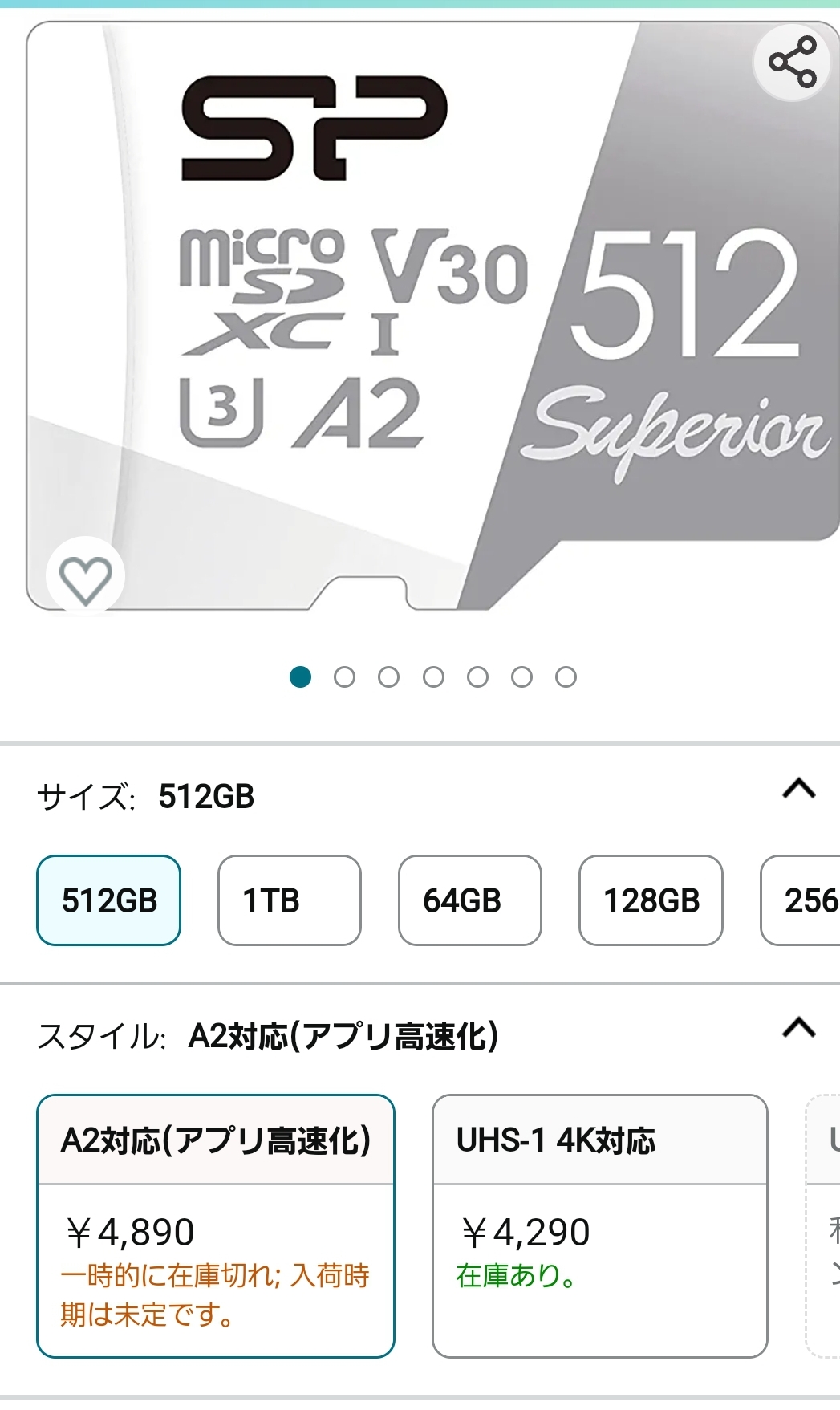
Task: Choose the 1TB size
Action: pyautogui.click(x=290, y=900)
